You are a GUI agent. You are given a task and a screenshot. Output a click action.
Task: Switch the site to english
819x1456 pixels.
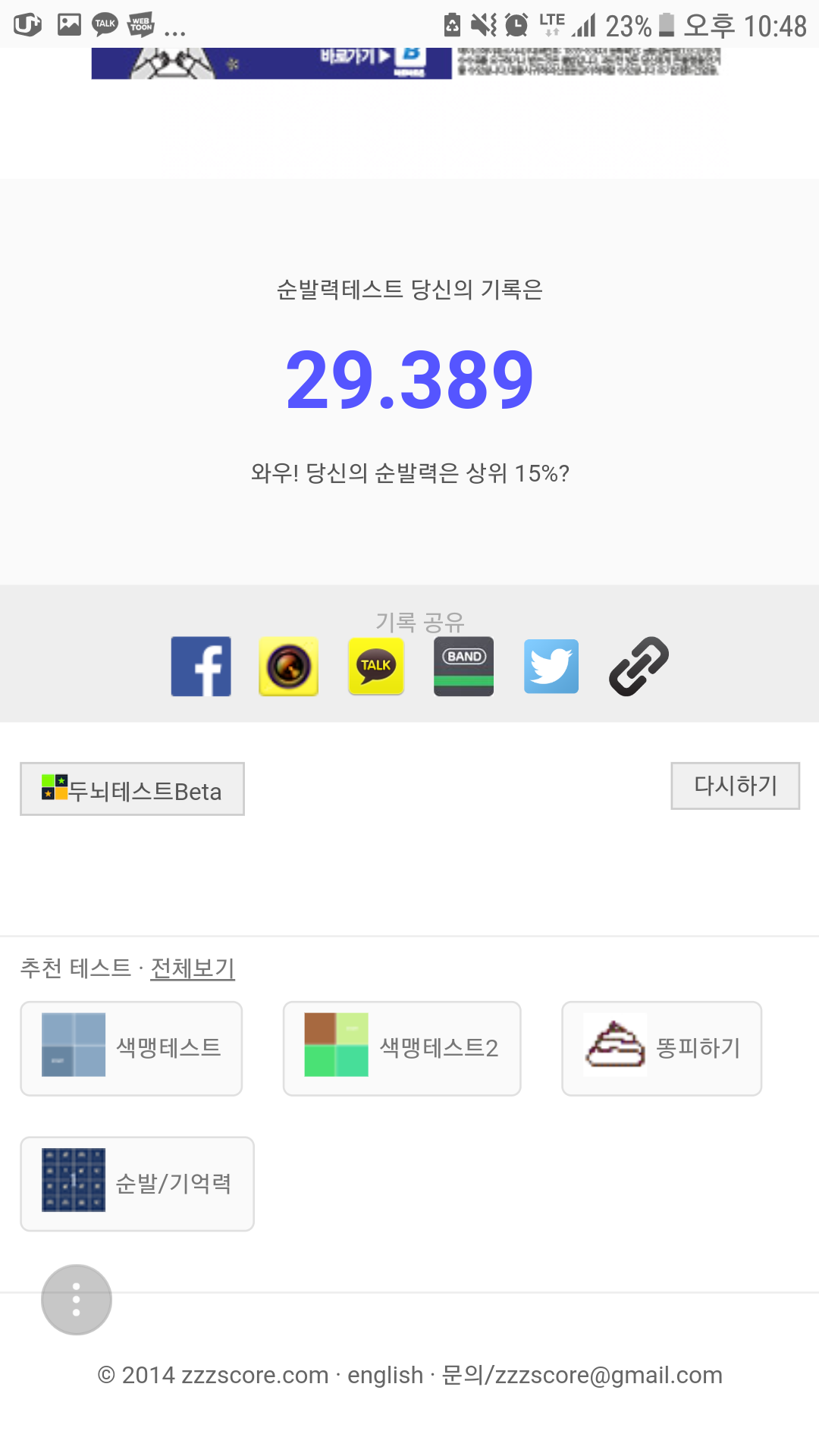[x=385, y=1375]
